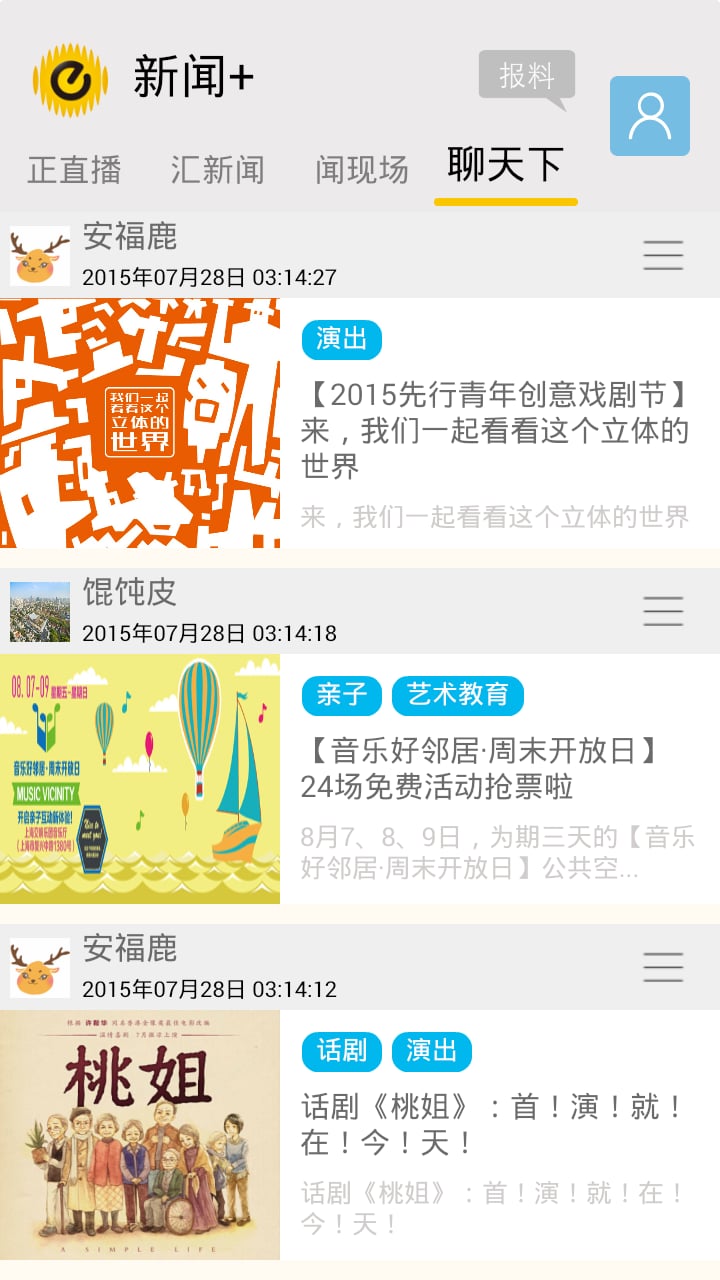Open menu for 安福鹿's 03:14:12 post
The image size is (720, 1280).
[x=663, y=967]
